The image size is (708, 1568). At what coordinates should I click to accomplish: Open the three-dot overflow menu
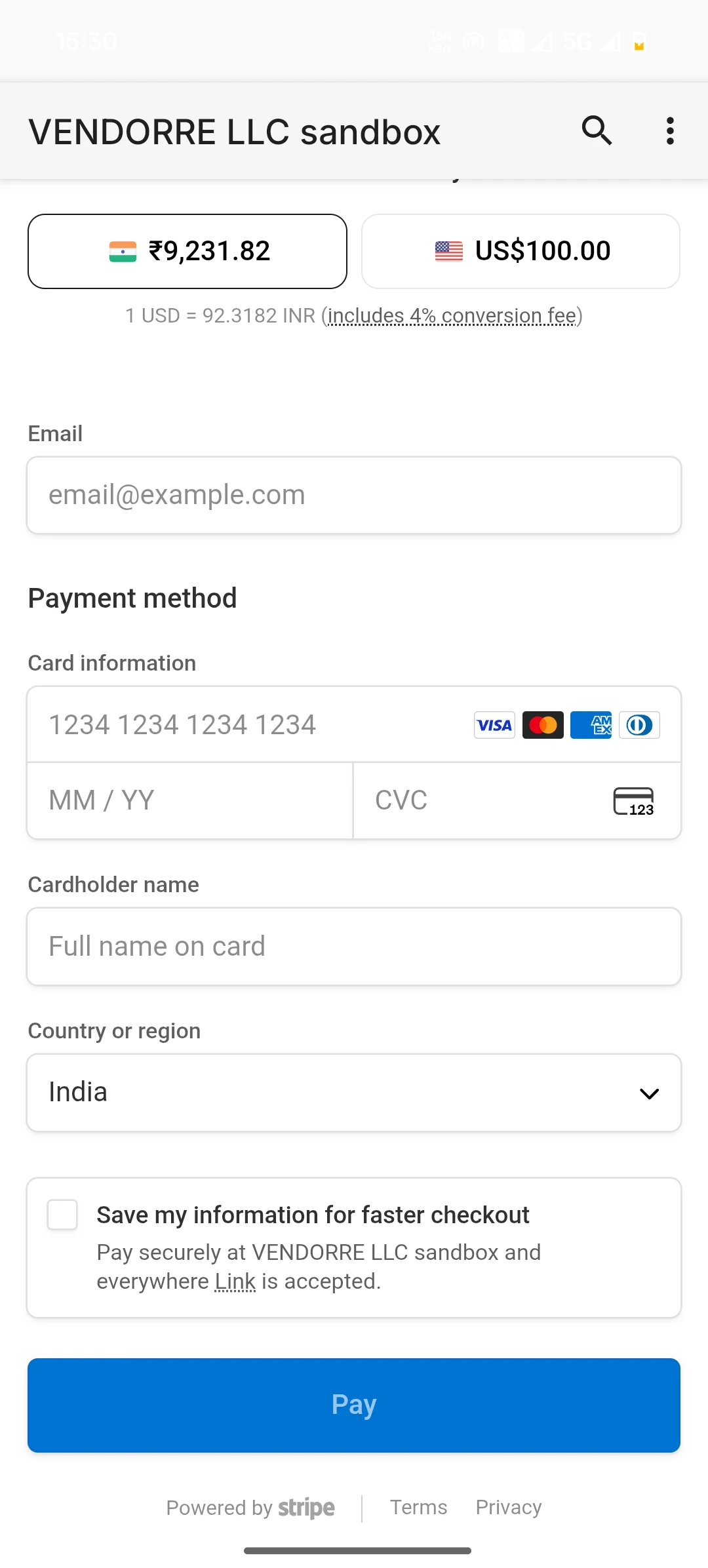[669, 131]
